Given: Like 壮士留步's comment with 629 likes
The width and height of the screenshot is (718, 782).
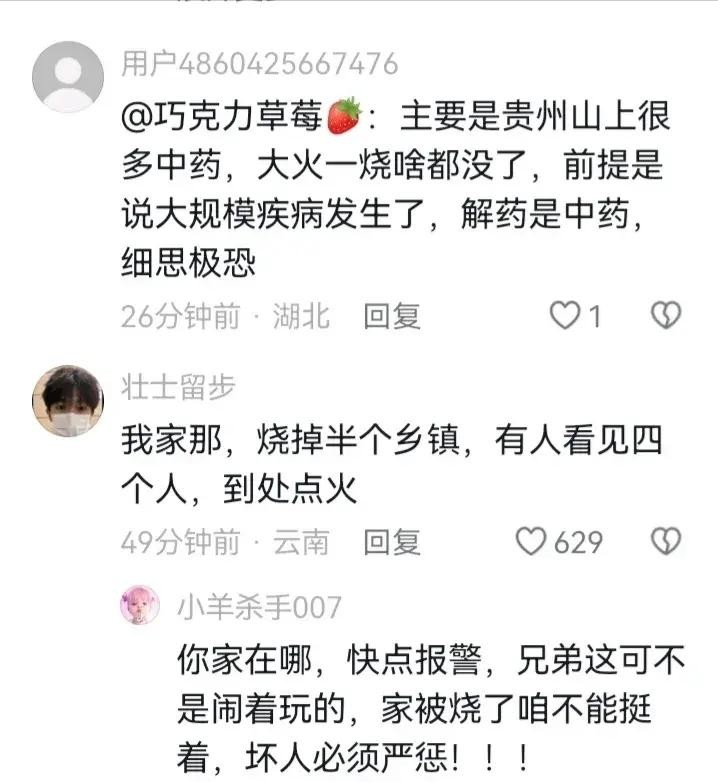Looking at the screenshot, I should tap(531, 542).
